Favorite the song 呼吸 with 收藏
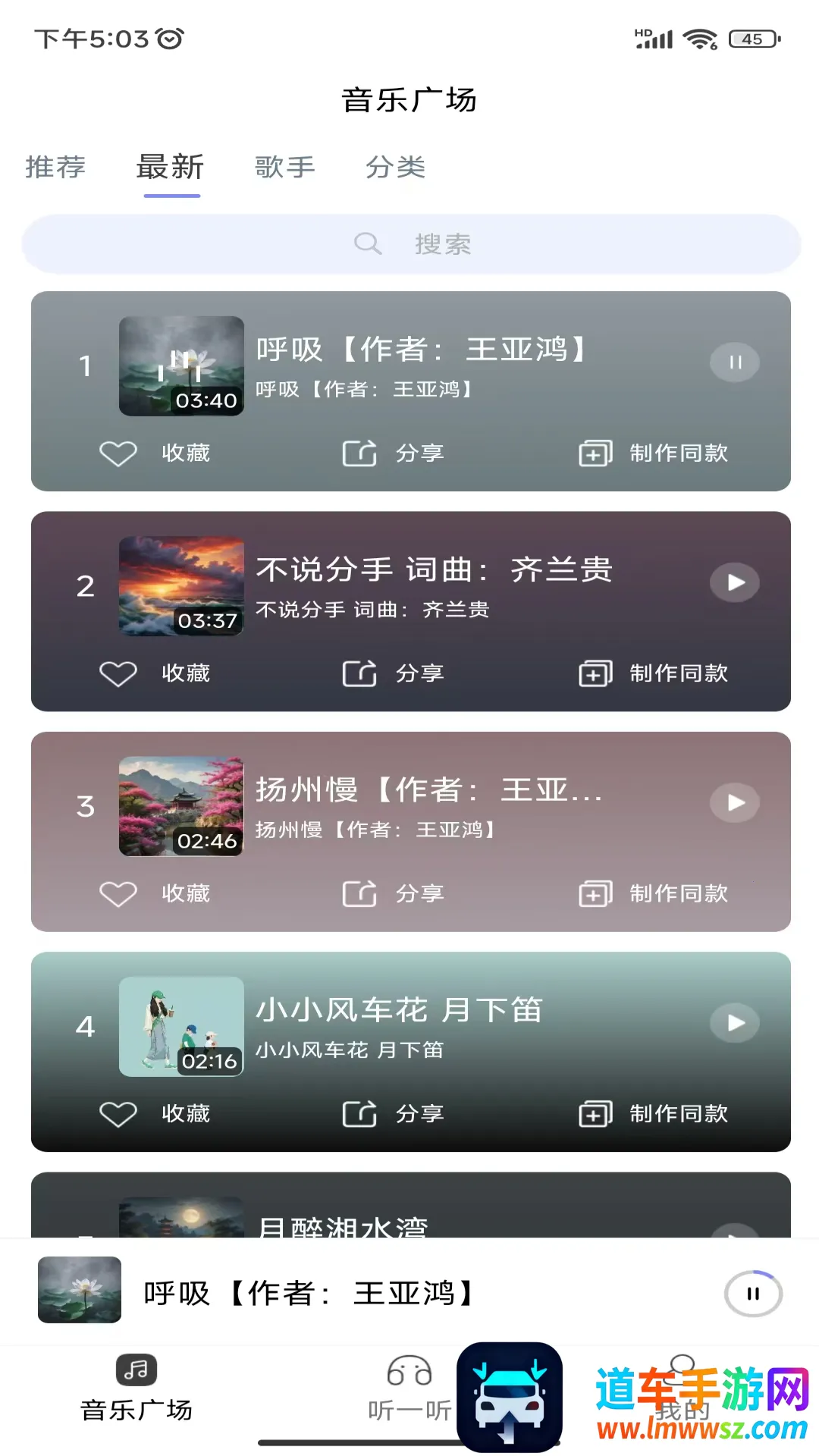This screenshot has height=1456, width=819. pyautogui.click(x=155, y=453)
